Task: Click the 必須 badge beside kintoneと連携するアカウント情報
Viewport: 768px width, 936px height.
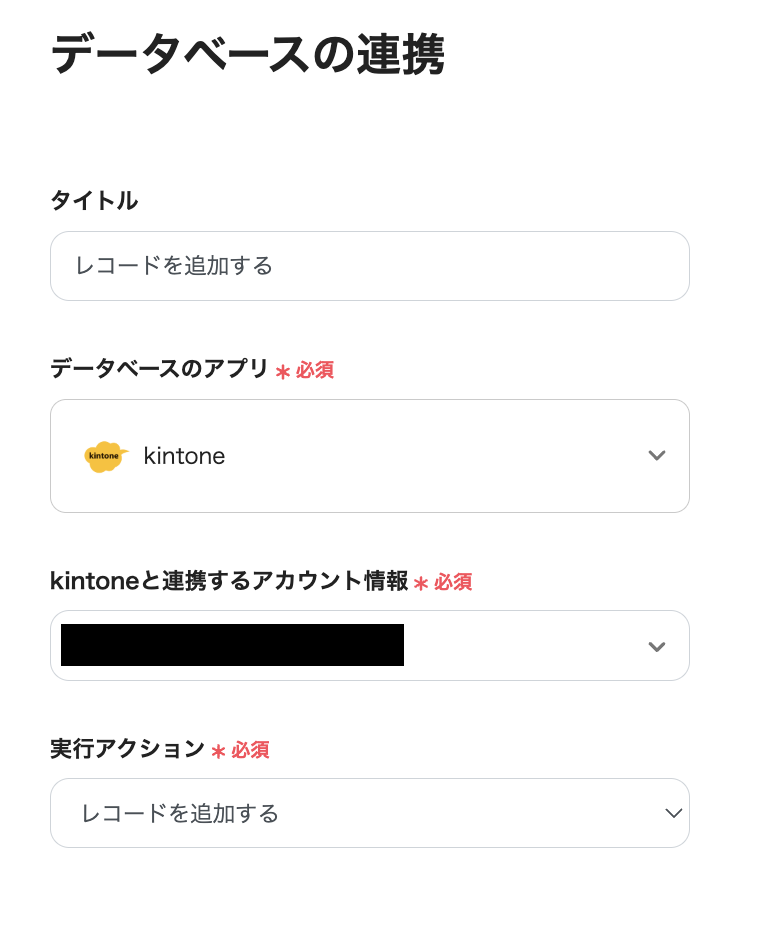Action: 455,581
